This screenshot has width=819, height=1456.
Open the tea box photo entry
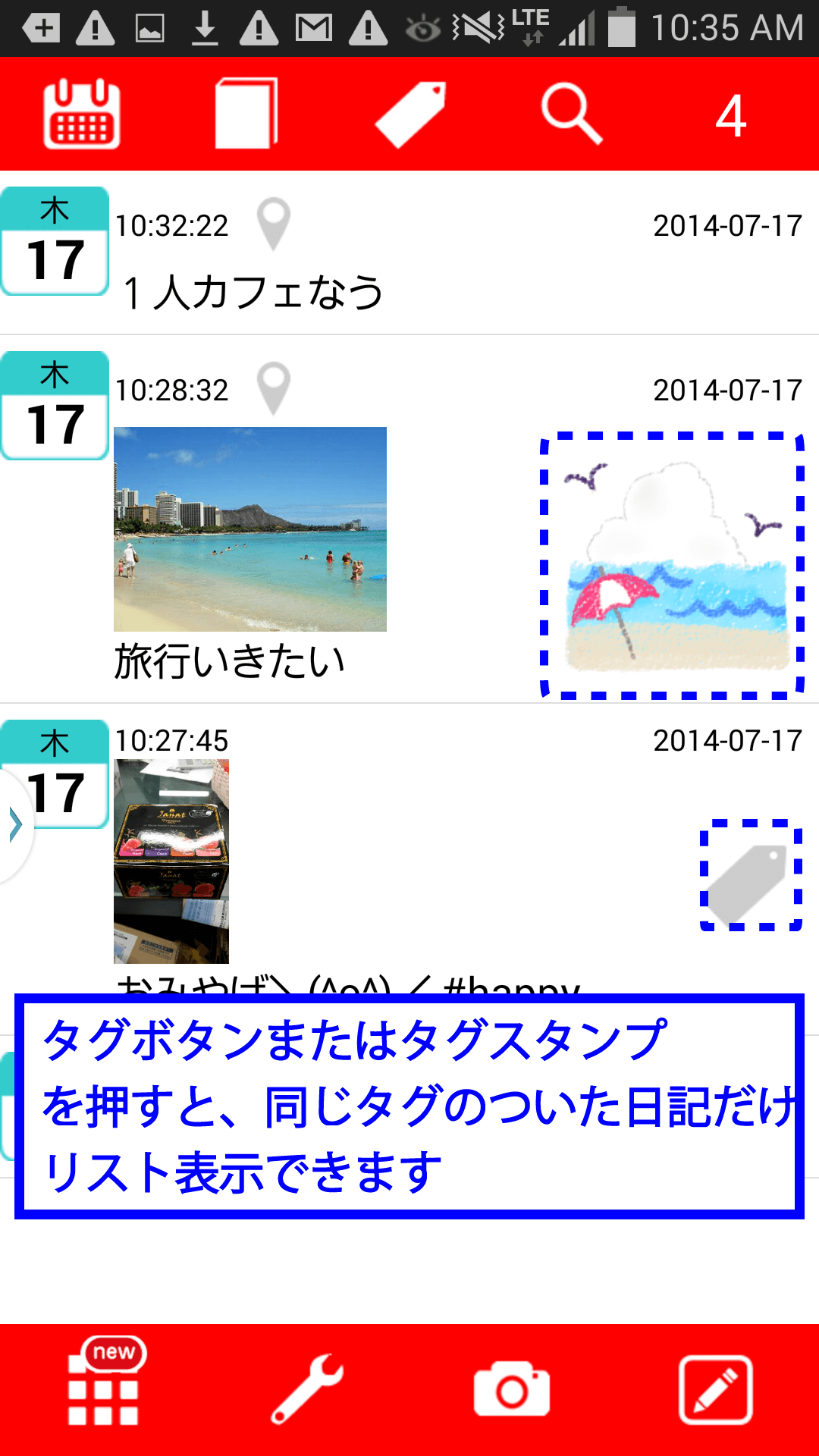[171, 861]
